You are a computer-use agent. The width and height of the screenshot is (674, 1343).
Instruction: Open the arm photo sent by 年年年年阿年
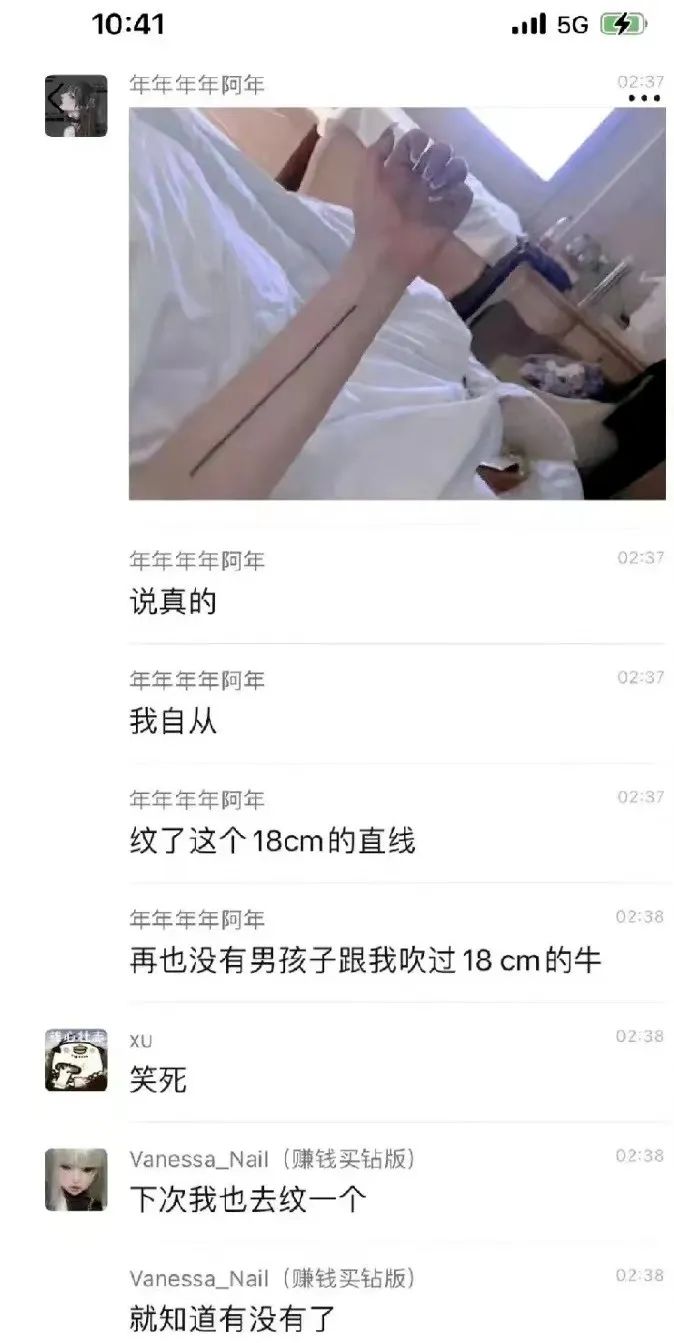(x=396, y=303)
